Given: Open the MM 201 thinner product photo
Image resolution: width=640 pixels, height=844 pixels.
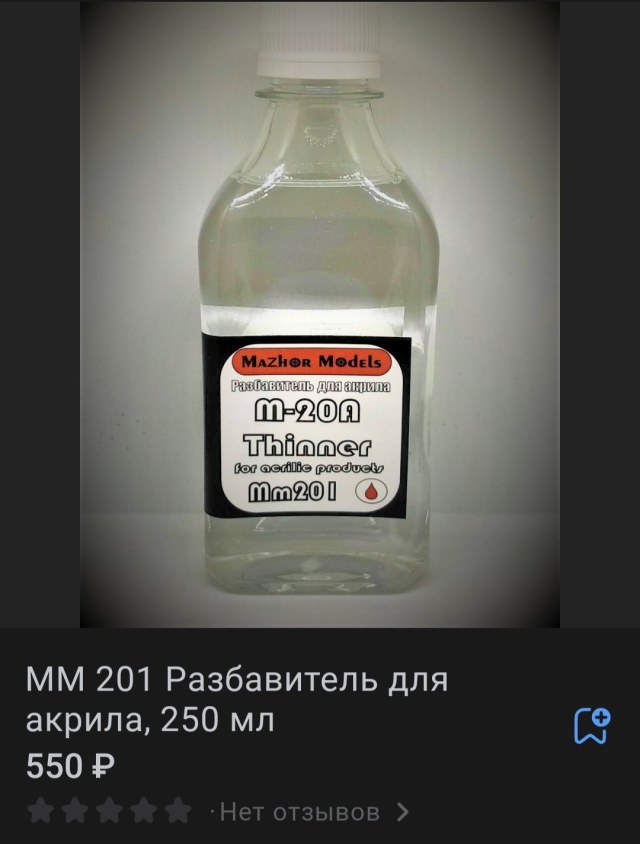Looking at the screenshot, I should coord(320,315).
